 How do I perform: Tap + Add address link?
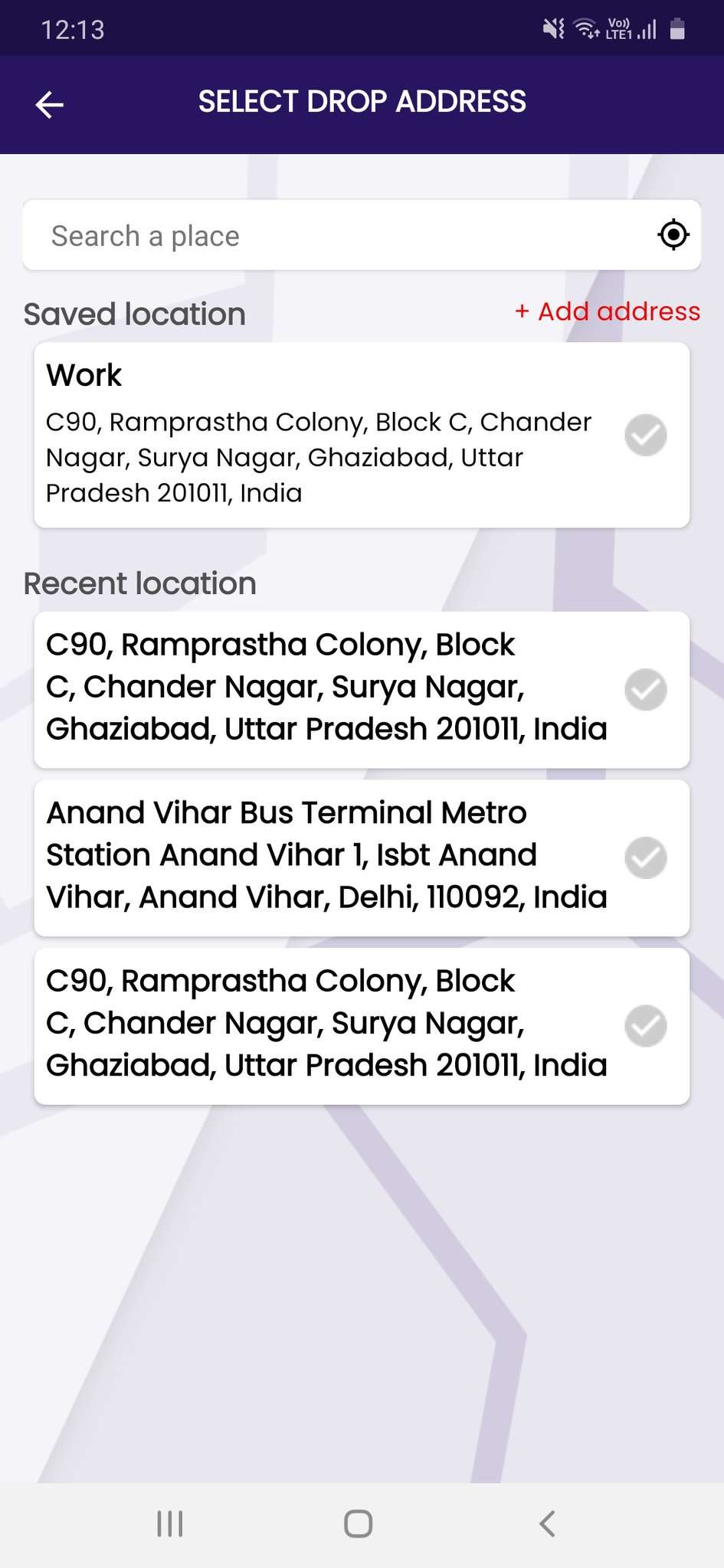click(608, 312)
